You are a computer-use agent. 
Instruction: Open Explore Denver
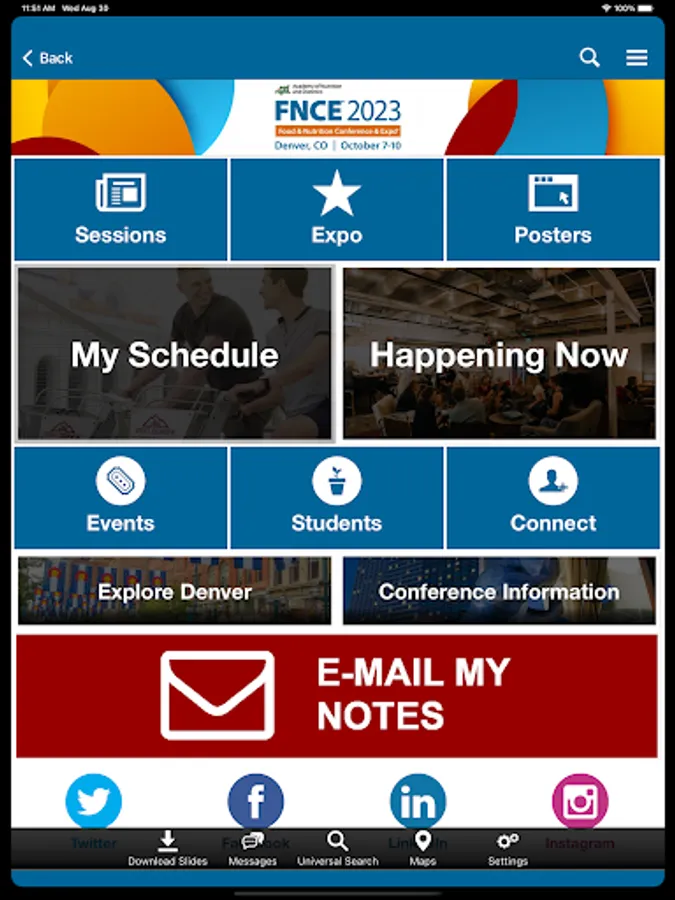pos(175,591)
